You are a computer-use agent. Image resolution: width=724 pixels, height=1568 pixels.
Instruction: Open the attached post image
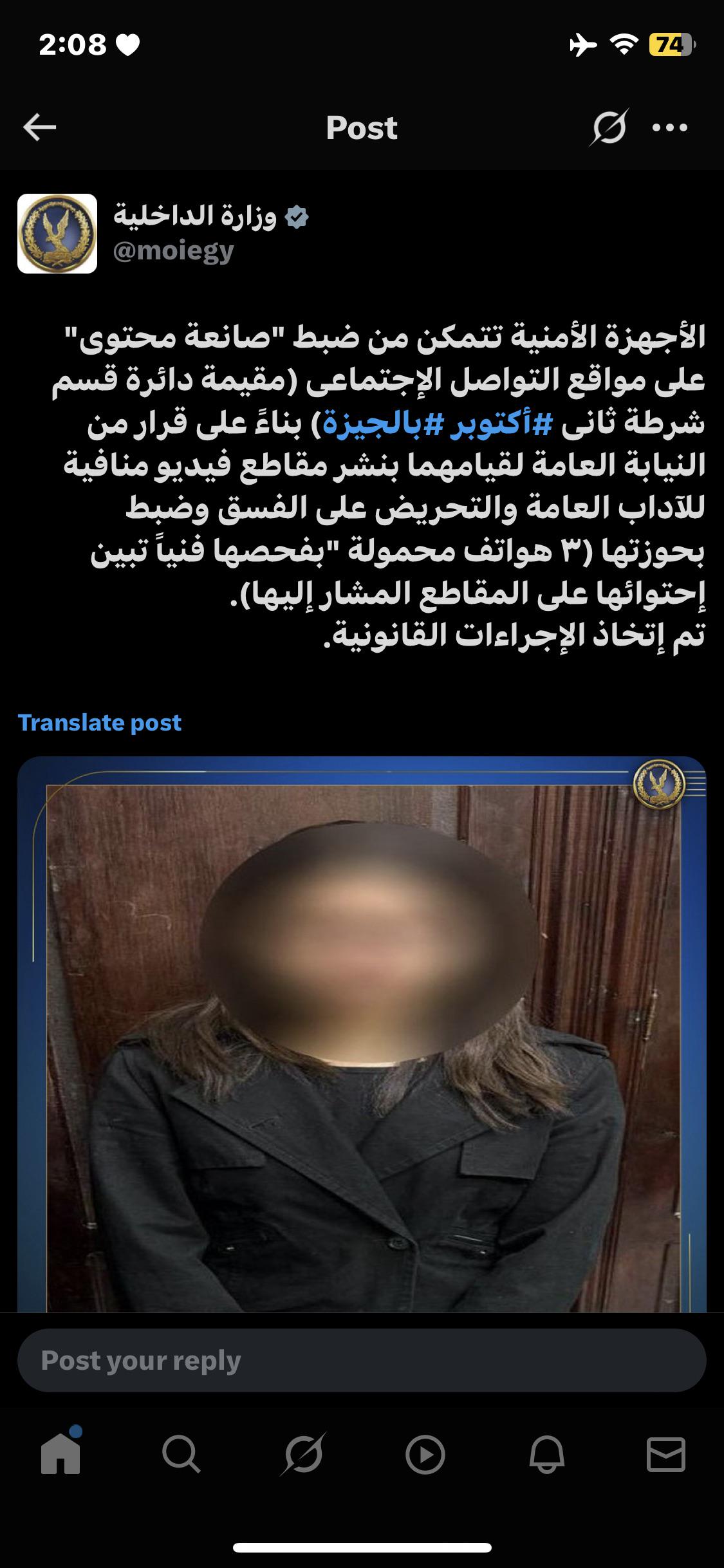click(362, 1030)
